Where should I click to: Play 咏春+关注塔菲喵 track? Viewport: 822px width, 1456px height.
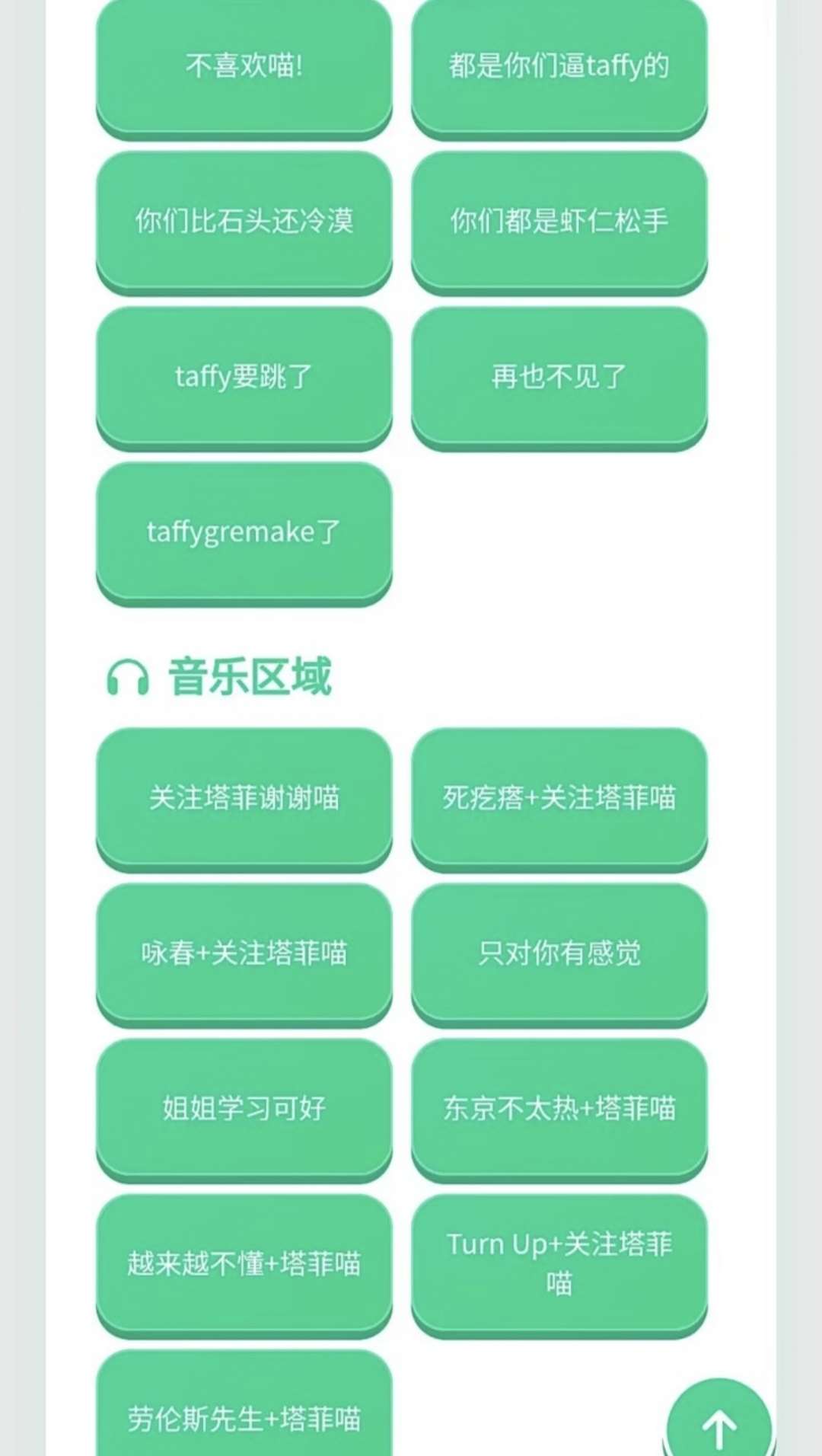tap(244, 953)
